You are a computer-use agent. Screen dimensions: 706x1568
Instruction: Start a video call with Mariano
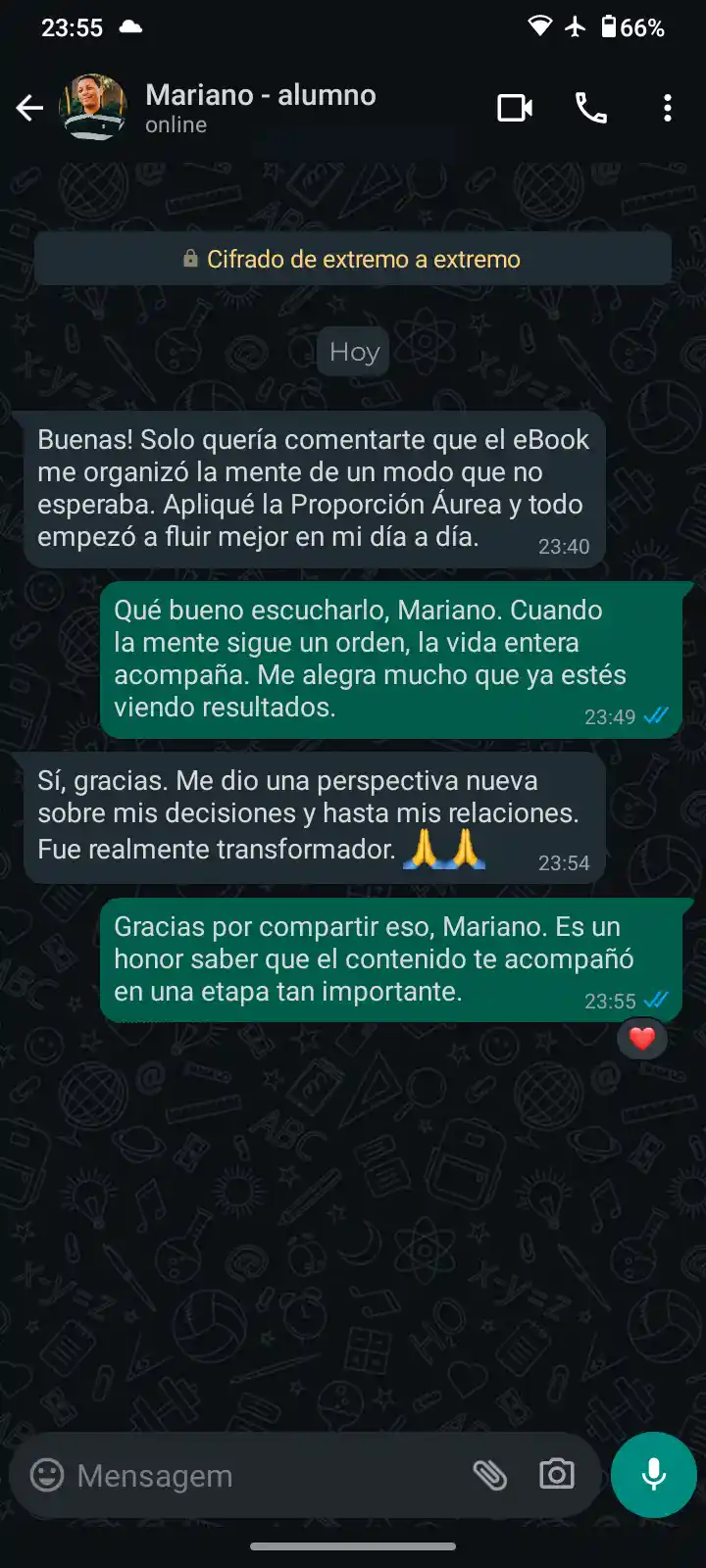(x=515, y=108)
